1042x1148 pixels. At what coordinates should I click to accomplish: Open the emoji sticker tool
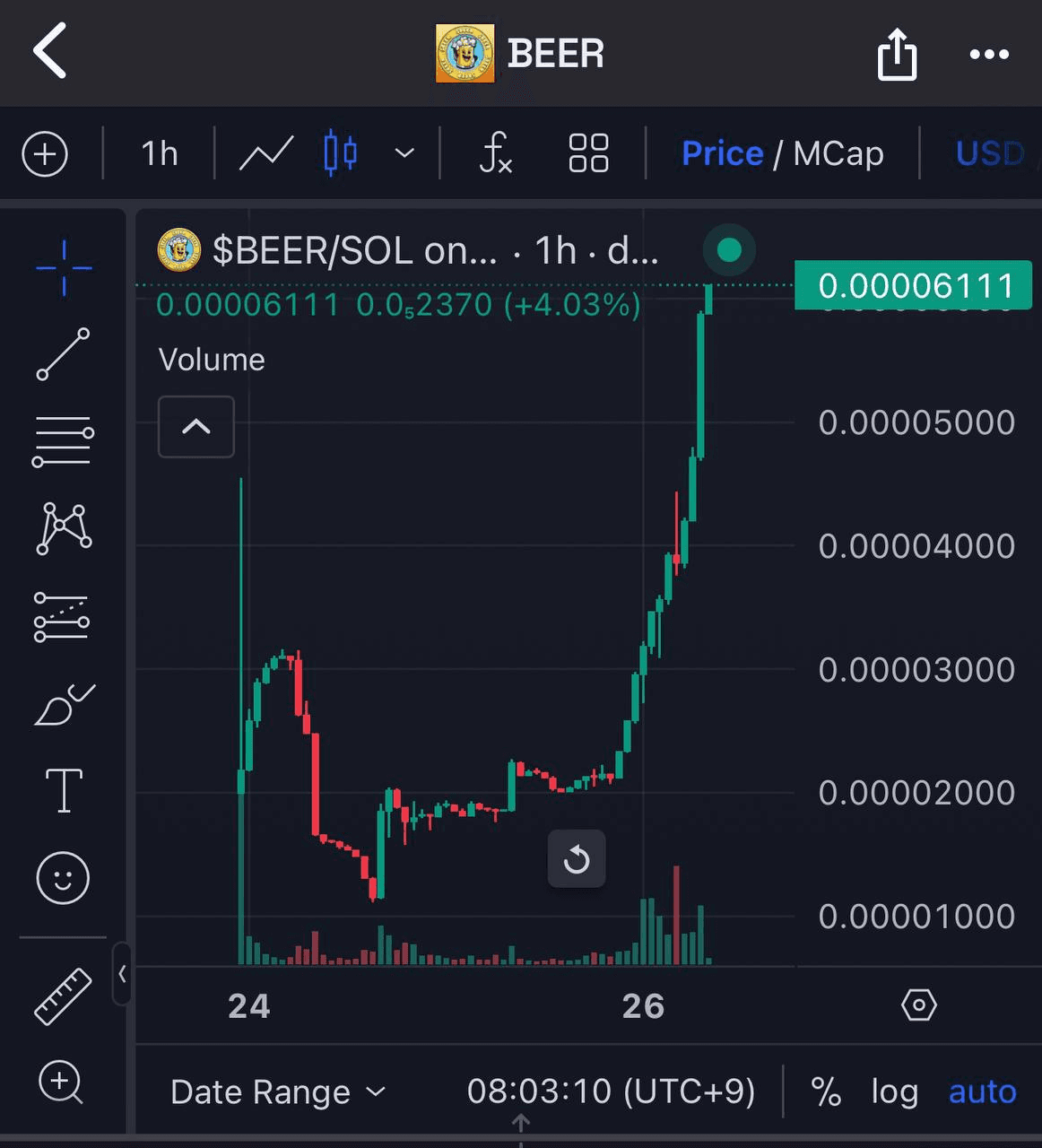tap(63, 877)
